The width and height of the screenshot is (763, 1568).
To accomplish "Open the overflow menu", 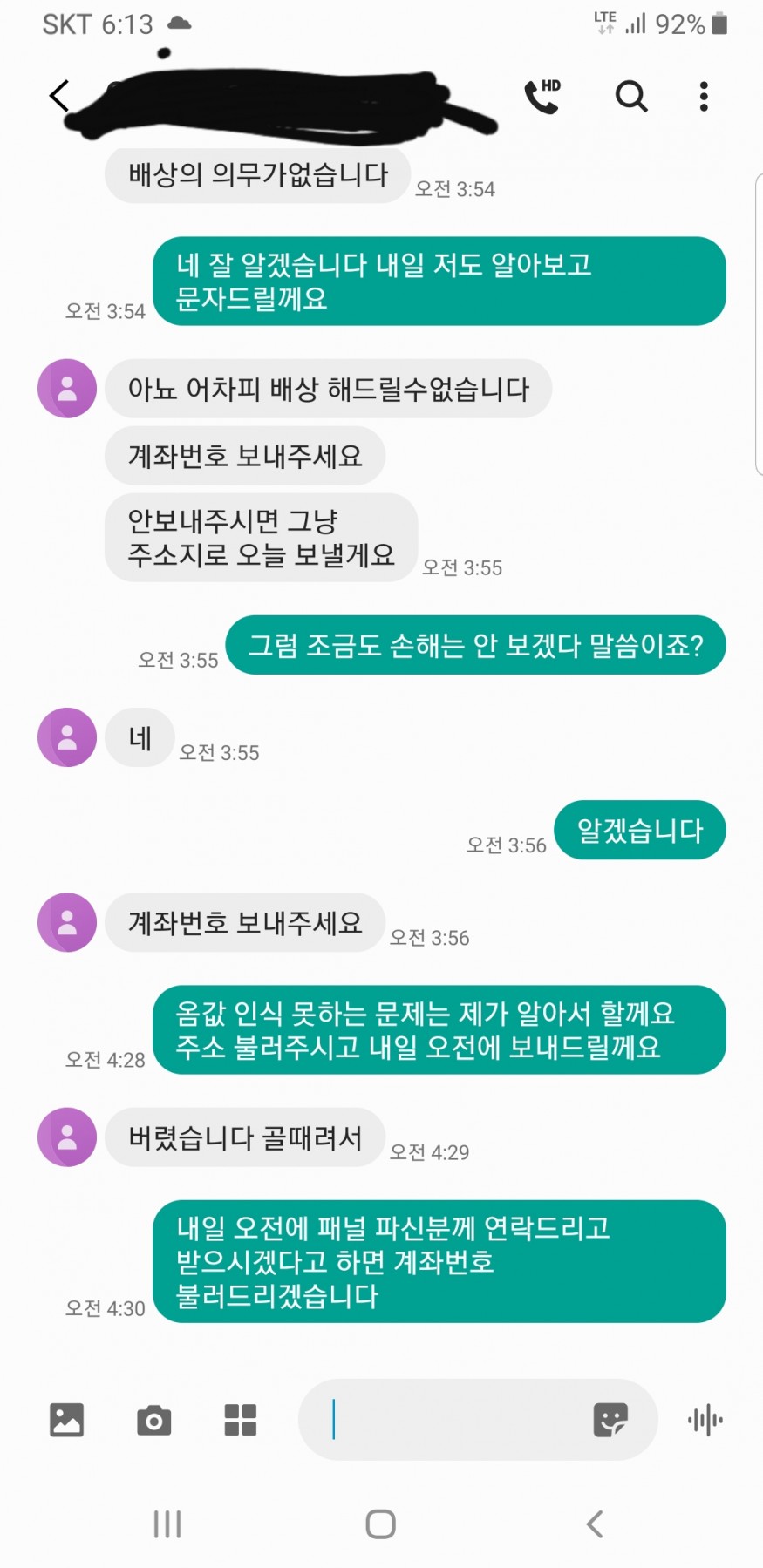I will (704, 96).
